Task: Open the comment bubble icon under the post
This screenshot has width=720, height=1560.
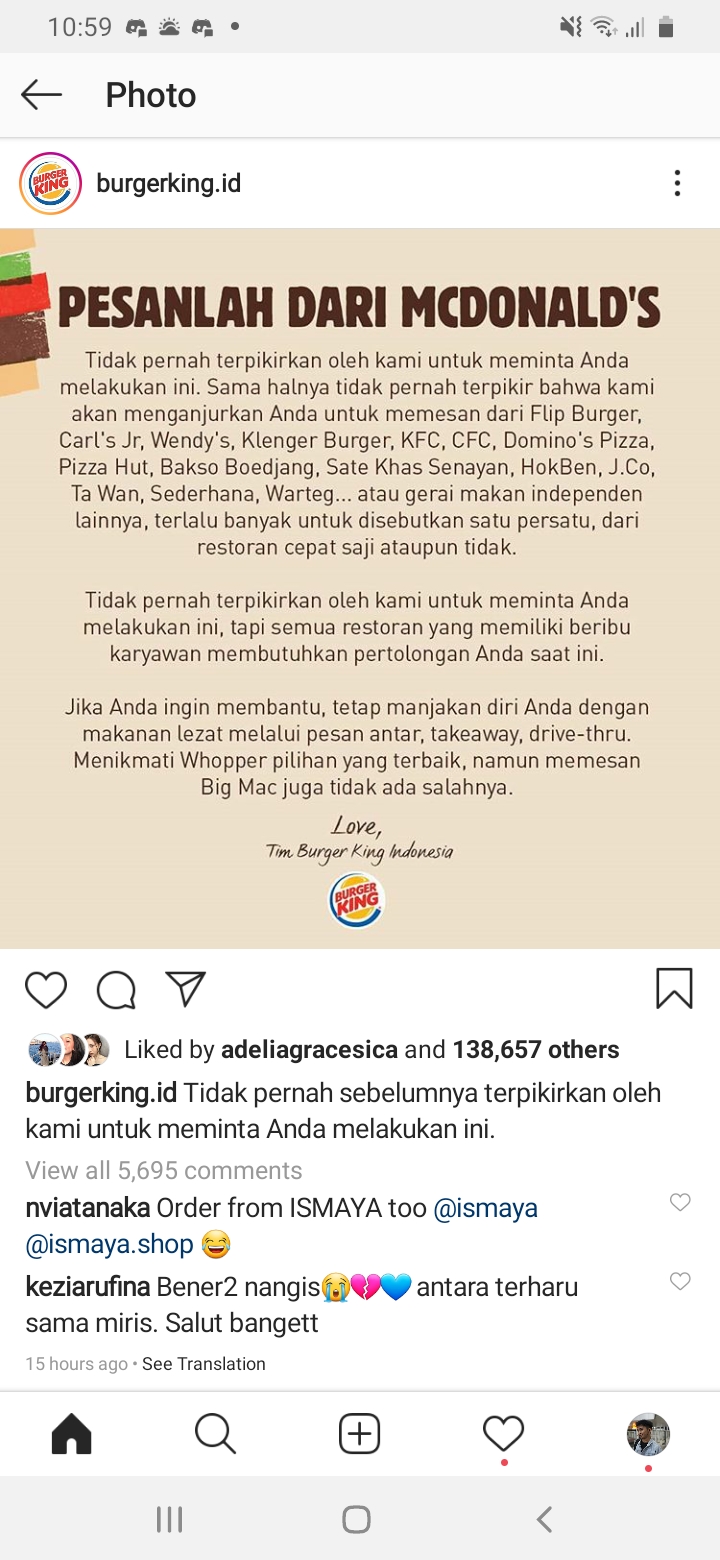Action: tap(116, 989)
